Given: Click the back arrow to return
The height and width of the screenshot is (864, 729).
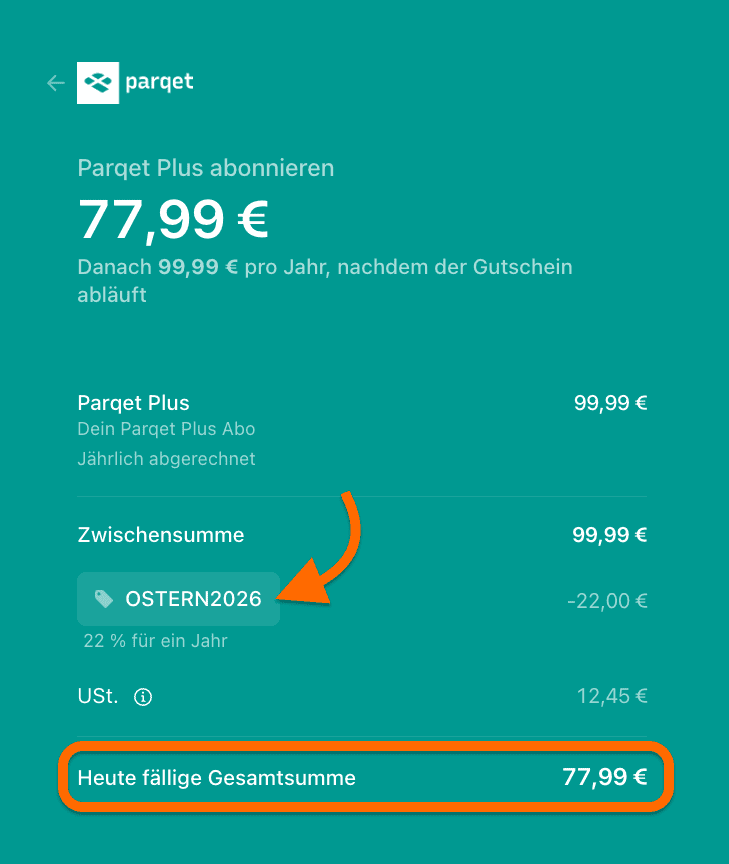Looking at the screenshot, I should (x=55, y=83).
